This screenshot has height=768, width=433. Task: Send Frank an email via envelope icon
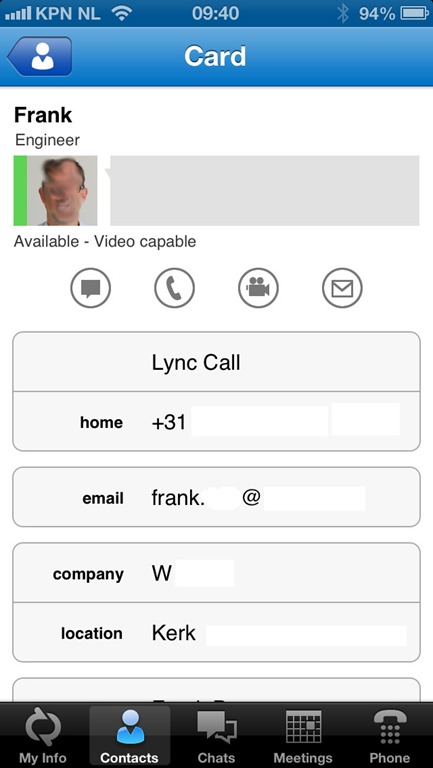(x=342, y=288)
